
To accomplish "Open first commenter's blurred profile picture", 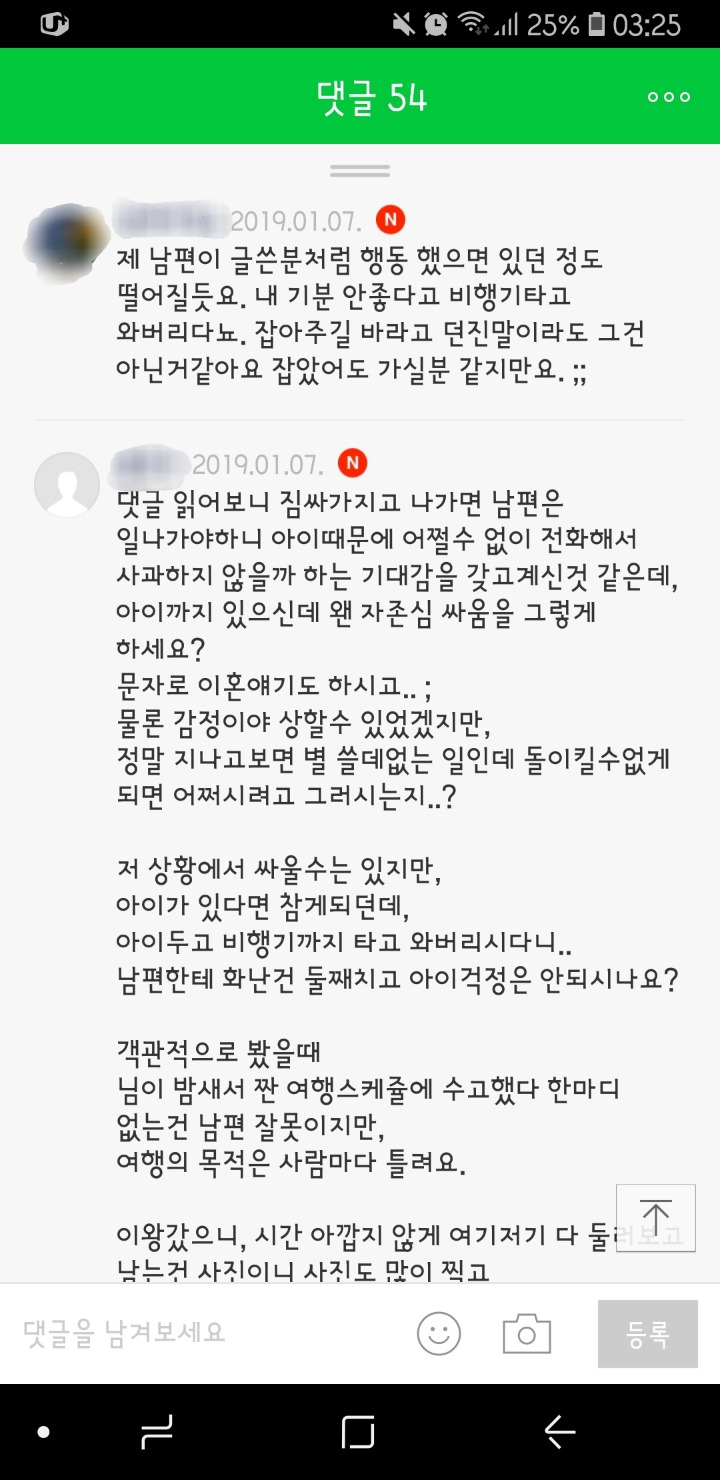I will click(68, 242).
